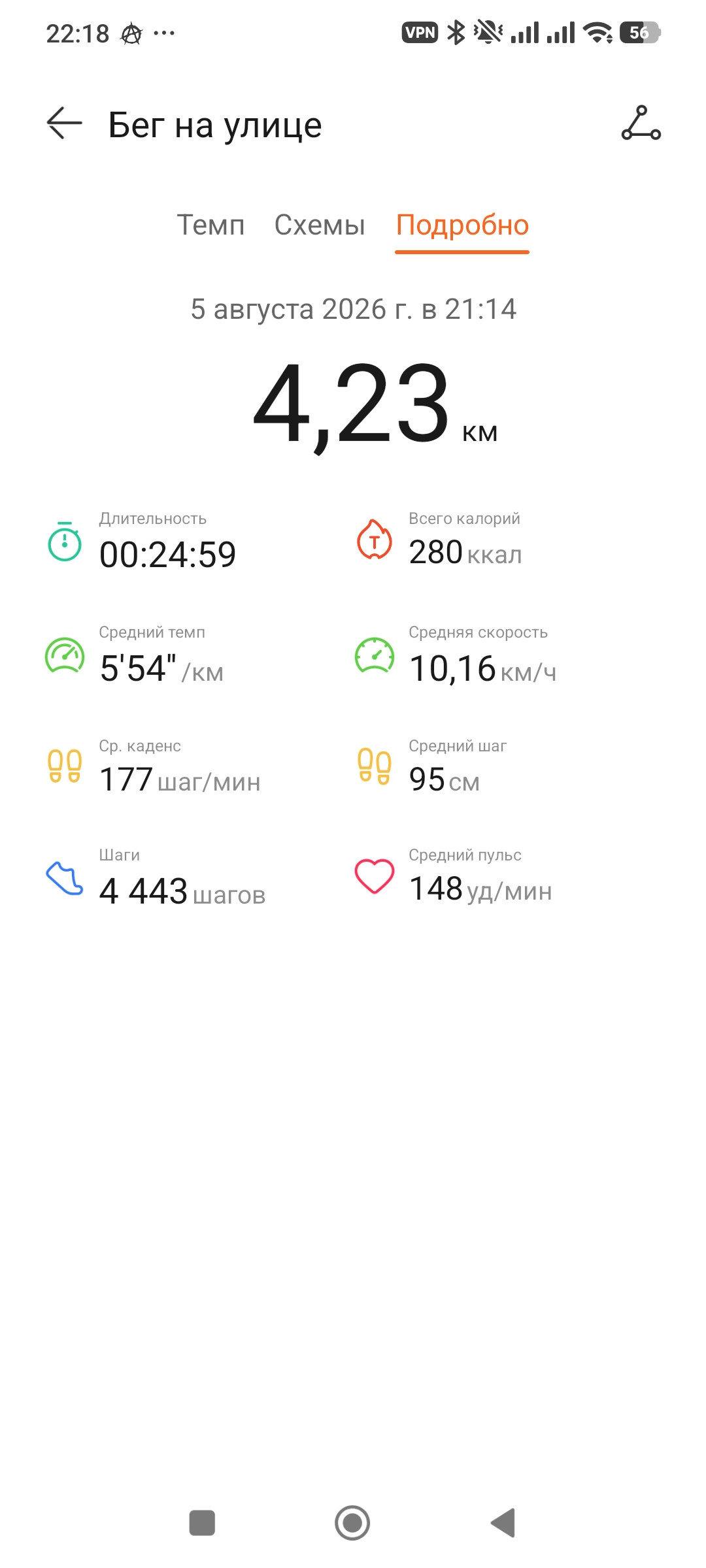This screenshot has width=706, height=1568.
Task: Select the Подробно tab
Action: [x=462, y=225]
